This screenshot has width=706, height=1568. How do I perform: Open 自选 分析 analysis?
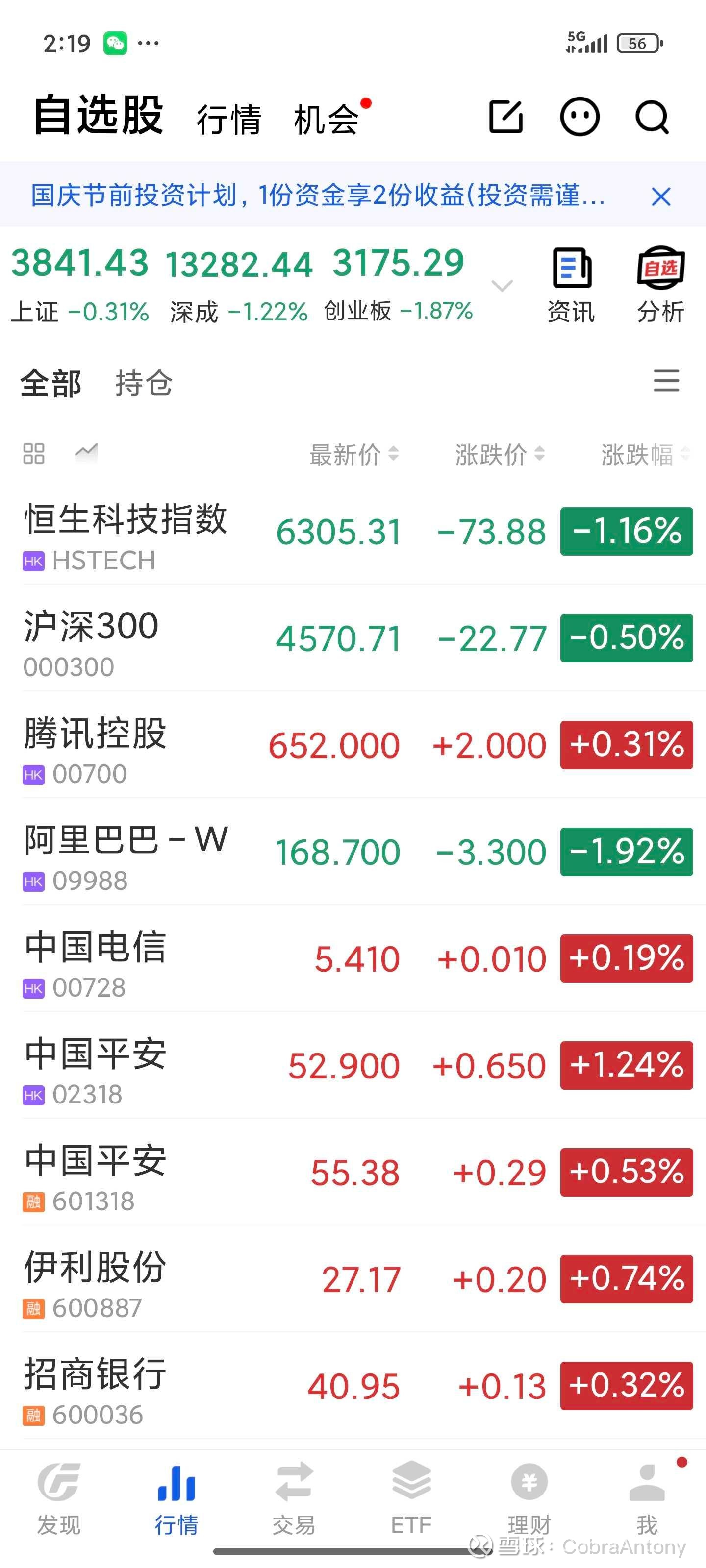tap(660, 284)
